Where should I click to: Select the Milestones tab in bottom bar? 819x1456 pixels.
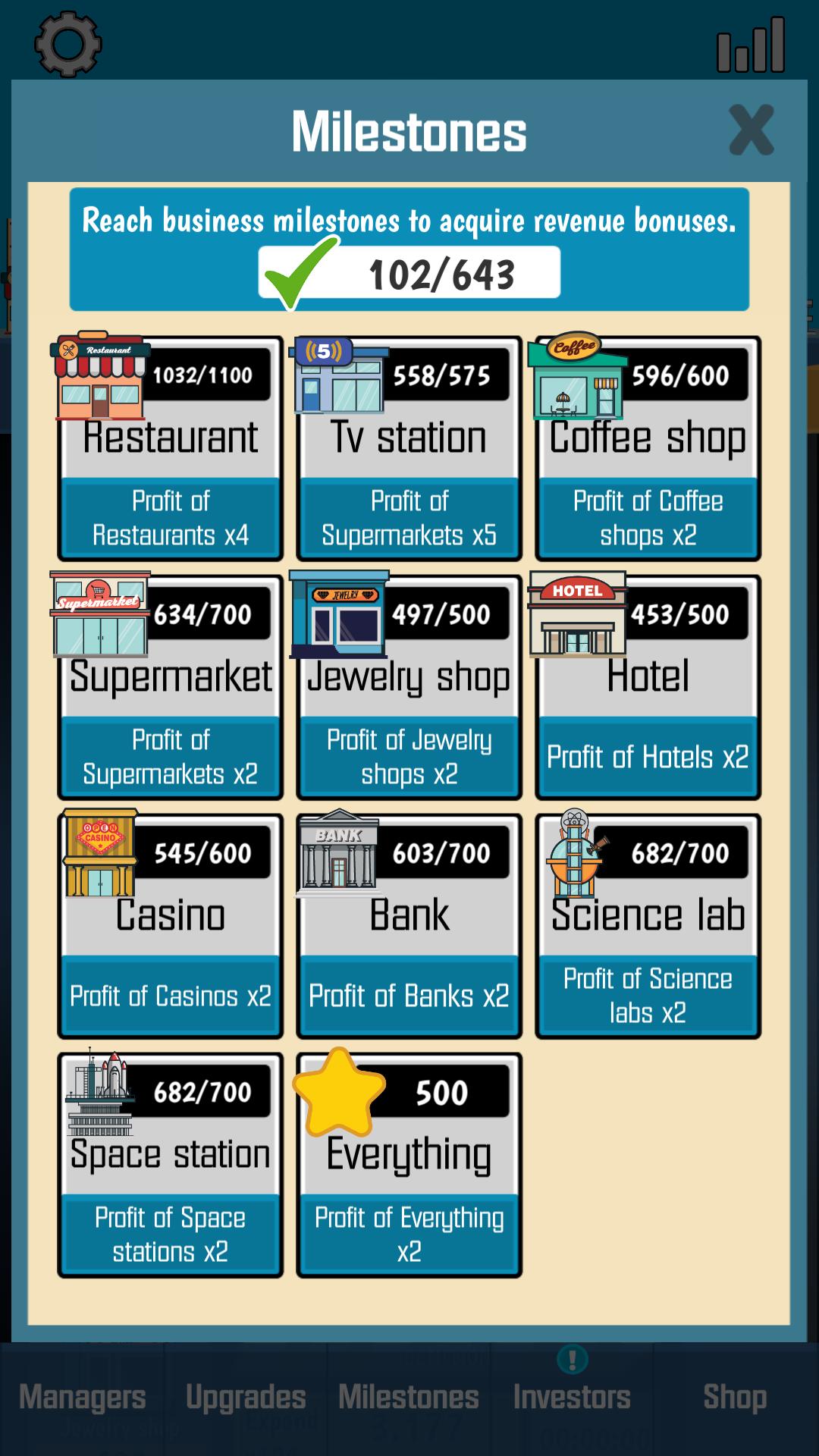(409, 1397)
